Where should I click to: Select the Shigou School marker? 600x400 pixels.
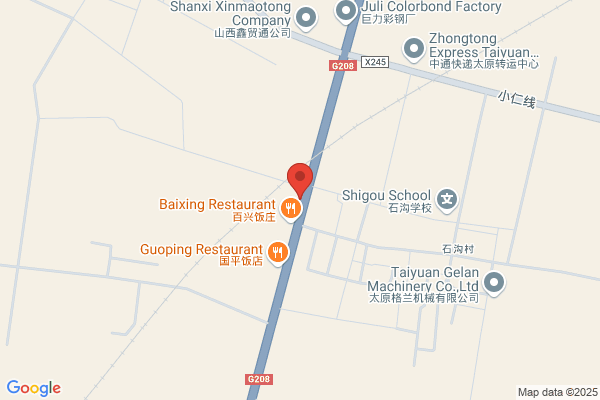point(447,200)
